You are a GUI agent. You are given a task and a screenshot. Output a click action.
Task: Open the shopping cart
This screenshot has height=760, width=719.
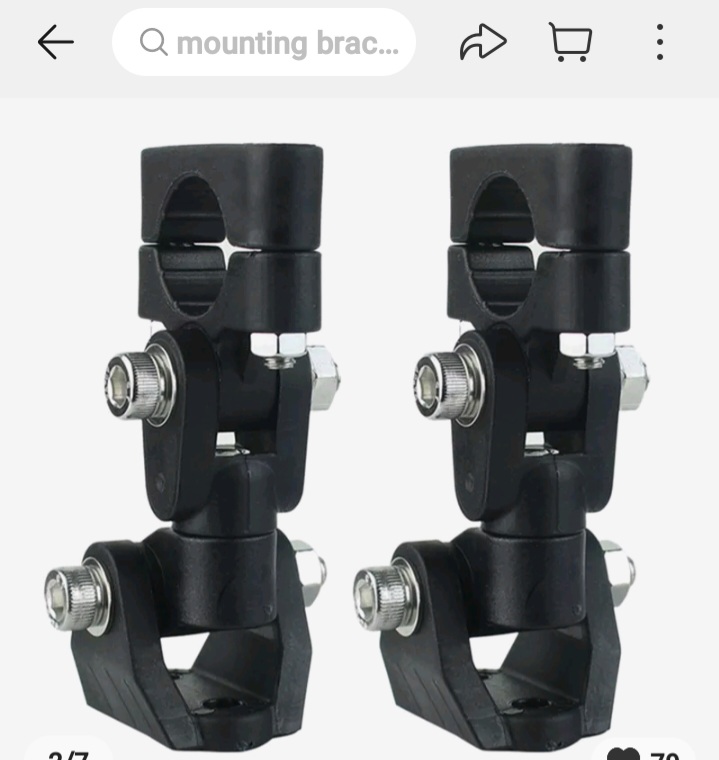click(570, 42)
